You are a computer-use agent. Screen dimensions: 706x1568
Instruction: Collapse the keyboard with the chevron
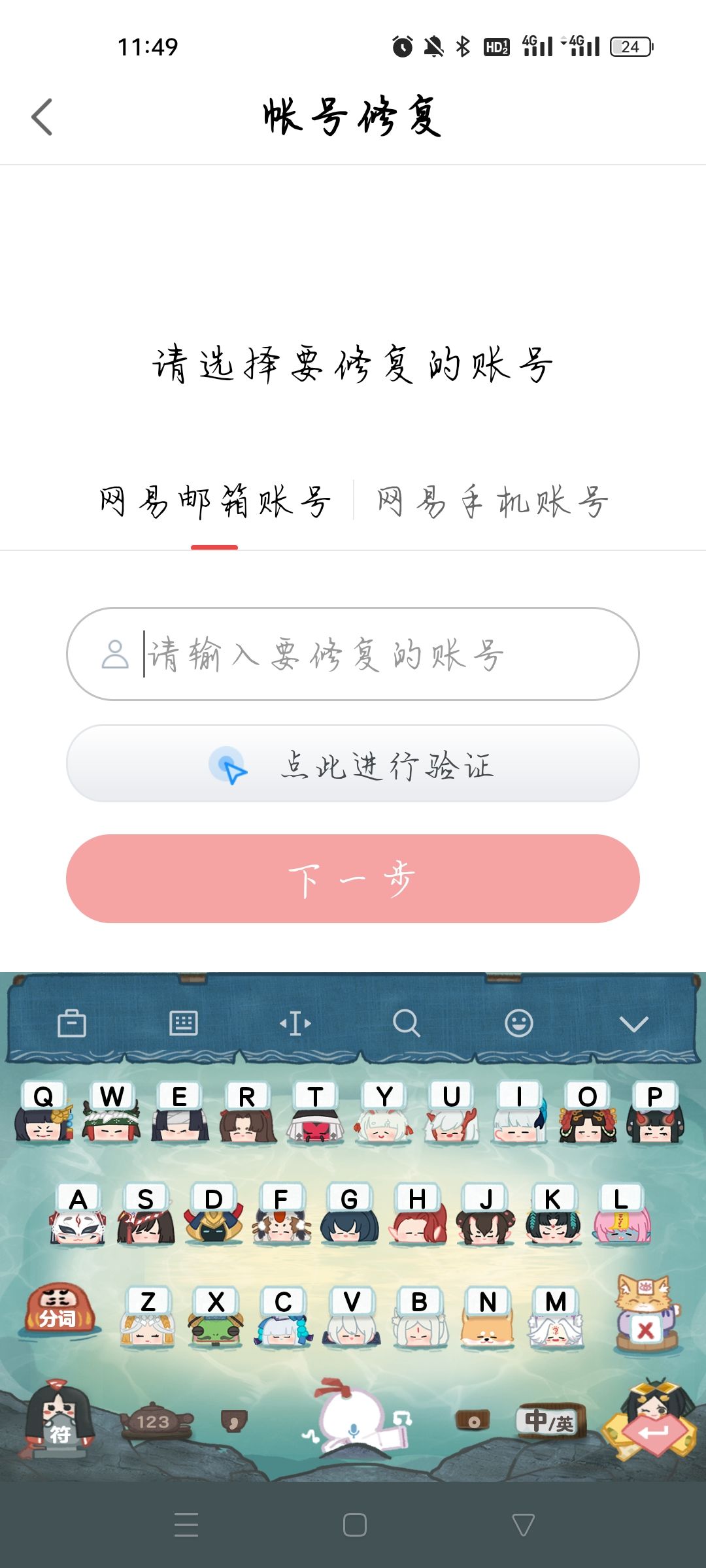click(632, 1024)
